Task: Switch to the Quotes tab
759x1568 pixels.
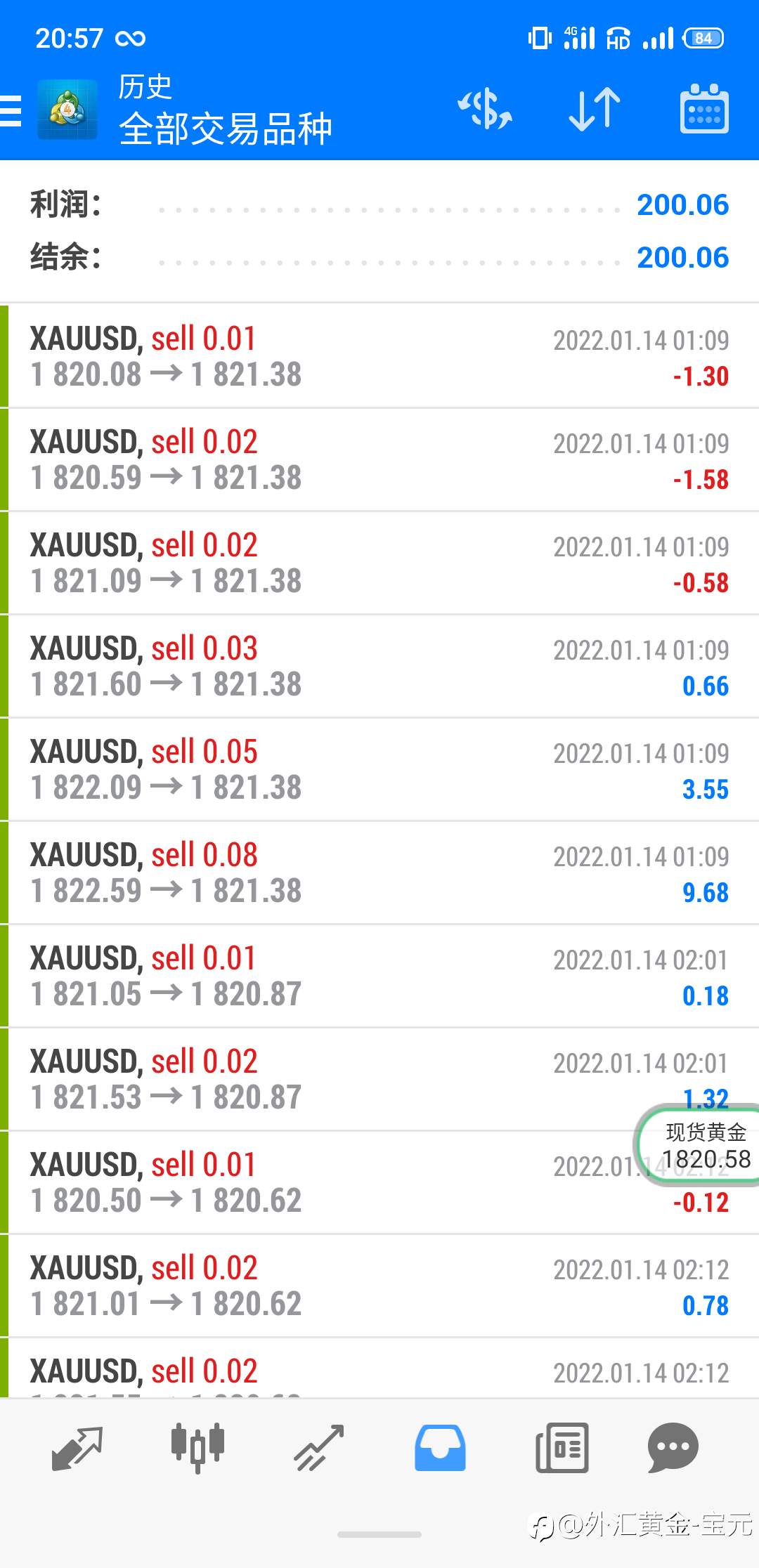Action: 77,1448
